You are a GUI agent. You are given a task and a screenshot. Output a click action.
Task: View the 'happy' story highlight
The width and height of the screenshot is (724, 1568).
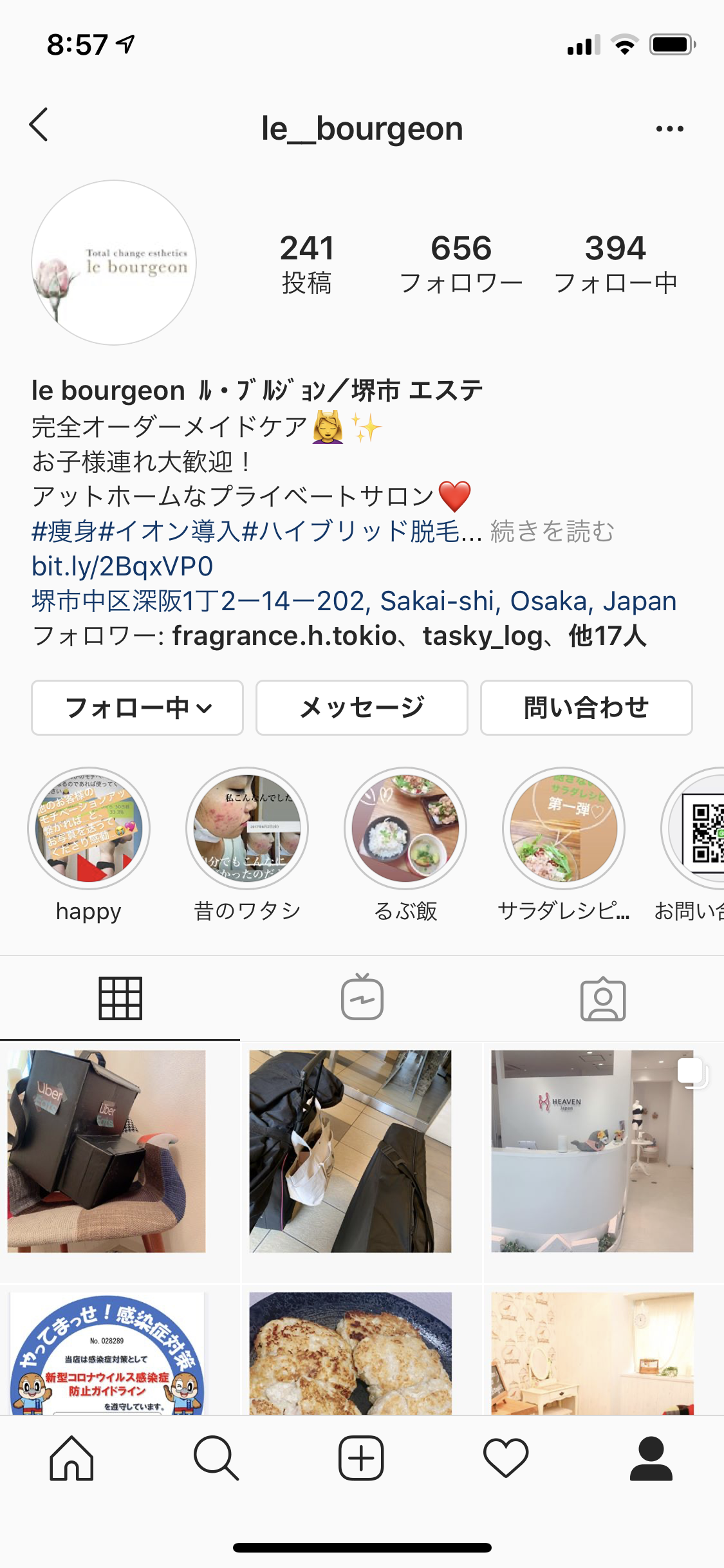(x=89, y=828)
